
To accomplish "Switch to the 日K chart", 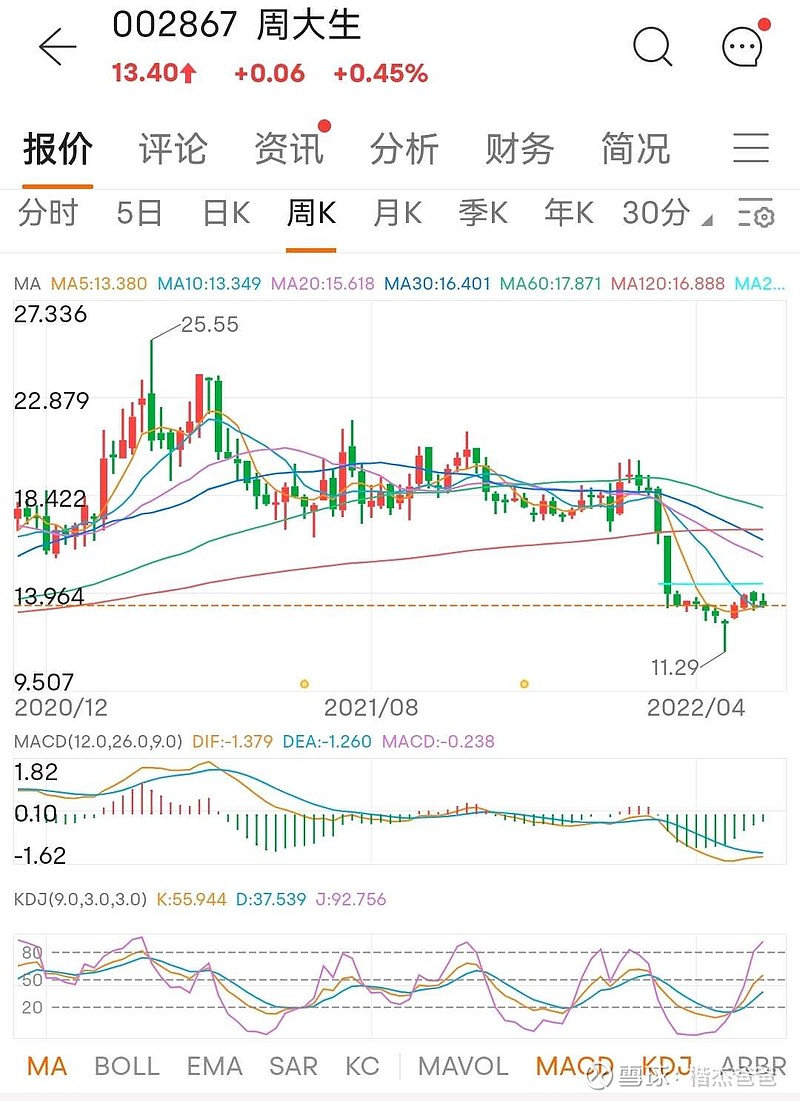I will click(x=226, y=213).
